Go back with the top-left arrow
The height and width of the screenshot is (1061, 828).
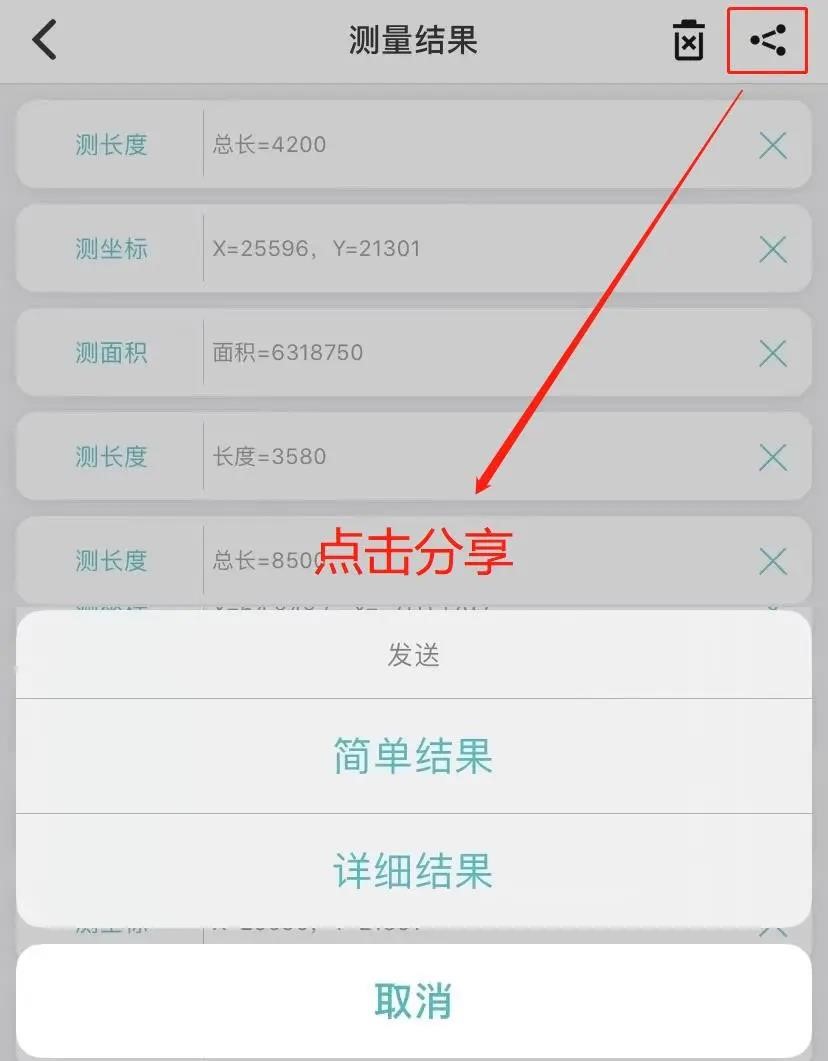(45, 41)
